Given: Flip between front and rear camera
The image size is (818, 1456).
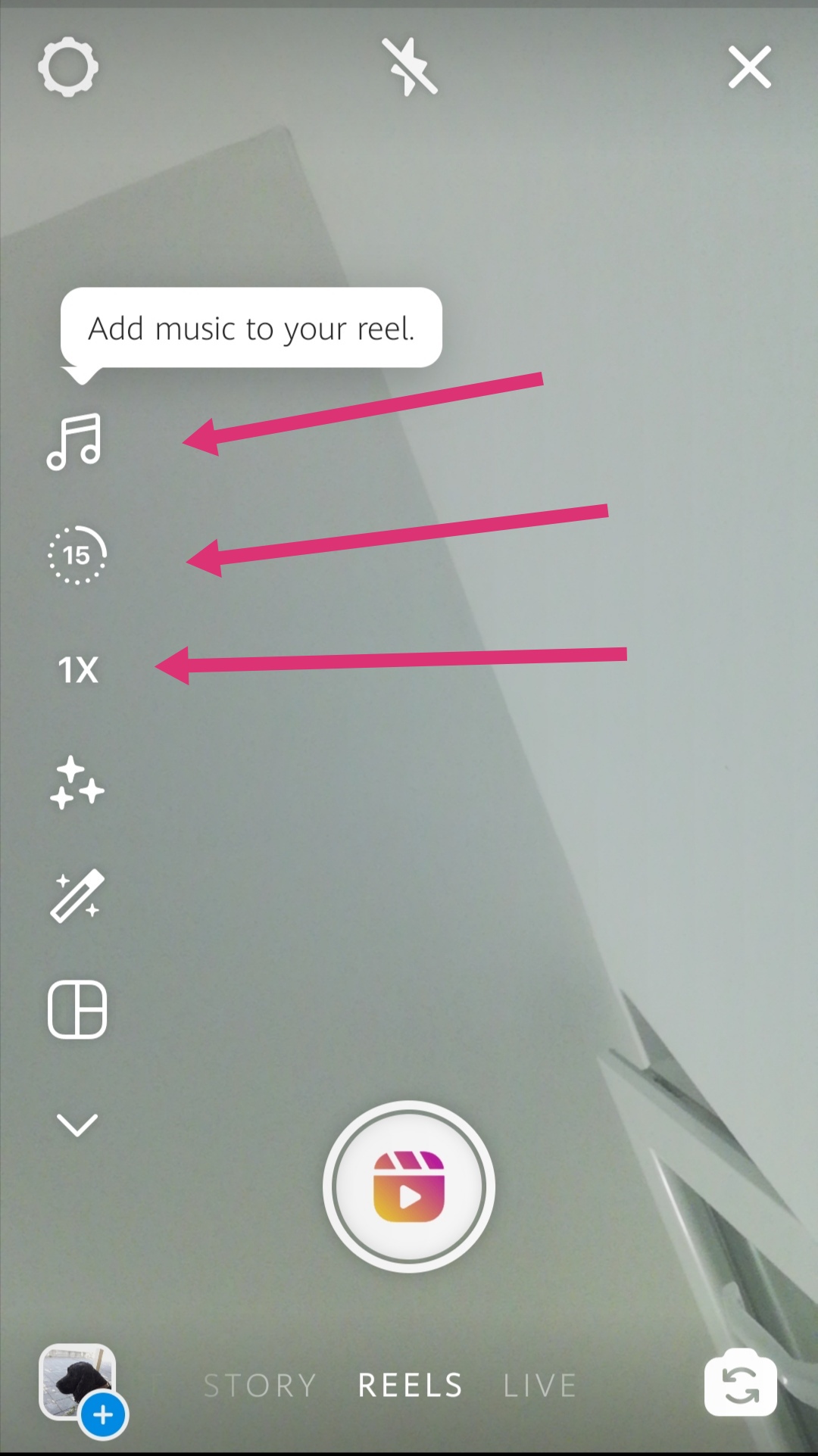Looking at the screenshot, I should tap(740, 1383).
